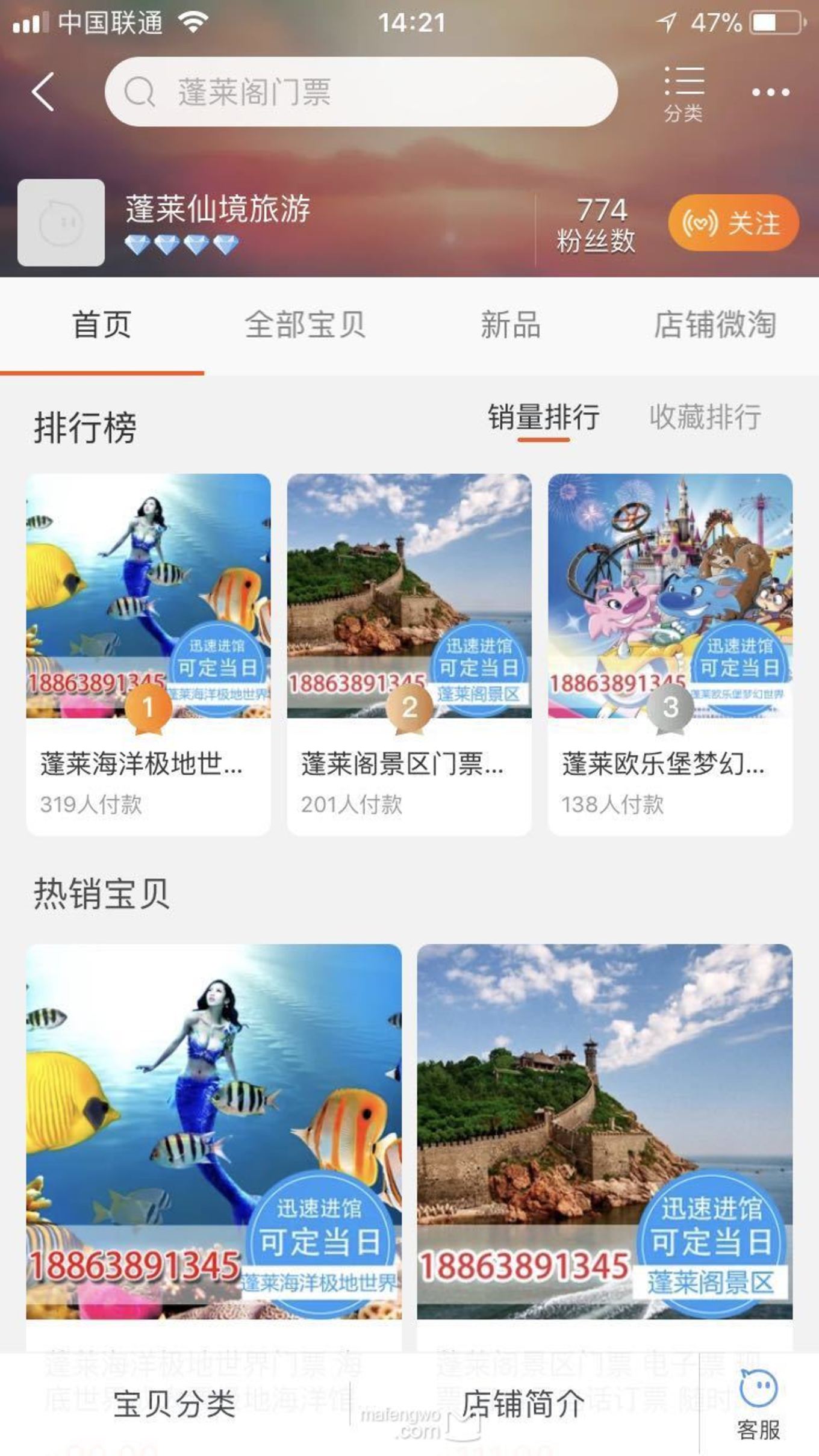
Task: Select the 收藏排行 ranking
Action: coord(705,418)
